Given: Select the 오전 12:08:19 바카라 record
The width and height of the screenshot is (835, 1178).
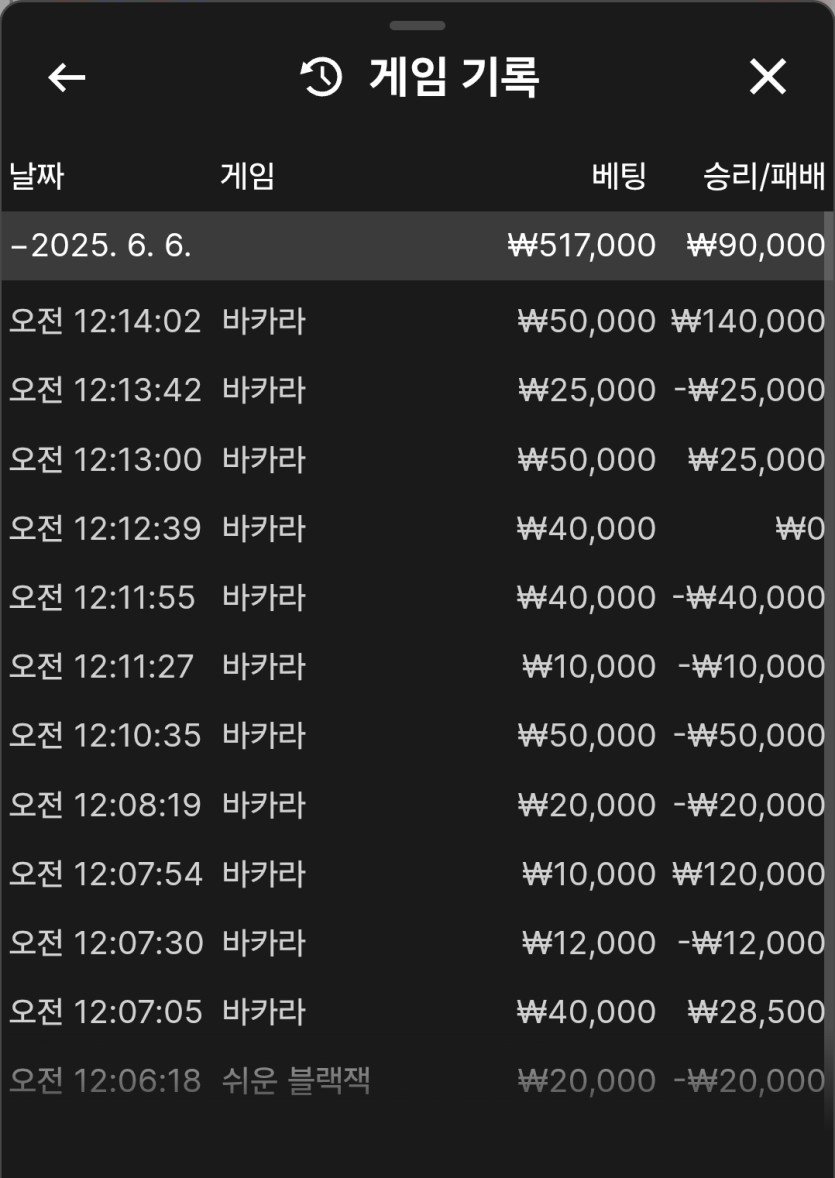Looking at the screenshot, I should coord(417,804).
